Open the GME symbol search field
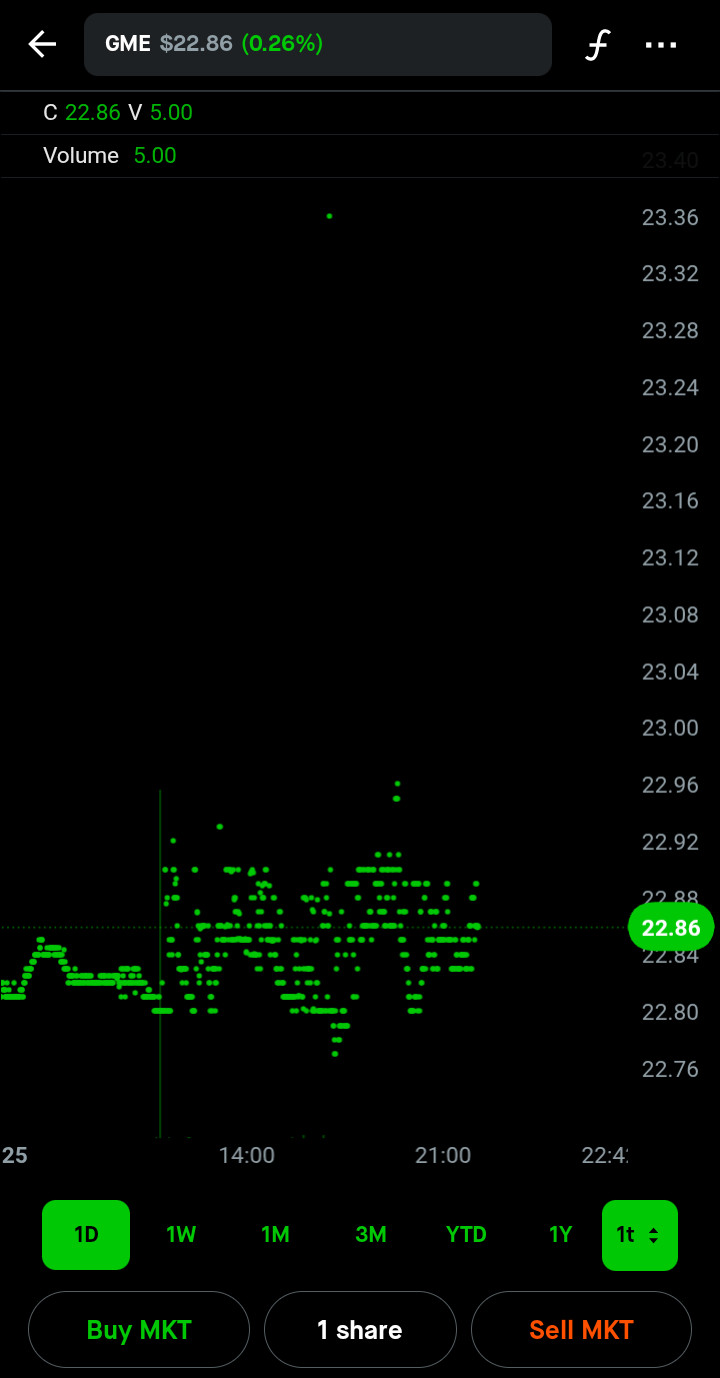Image resolution: width=720 pixels, height=1378 pixels. click(x=317, y=44)
